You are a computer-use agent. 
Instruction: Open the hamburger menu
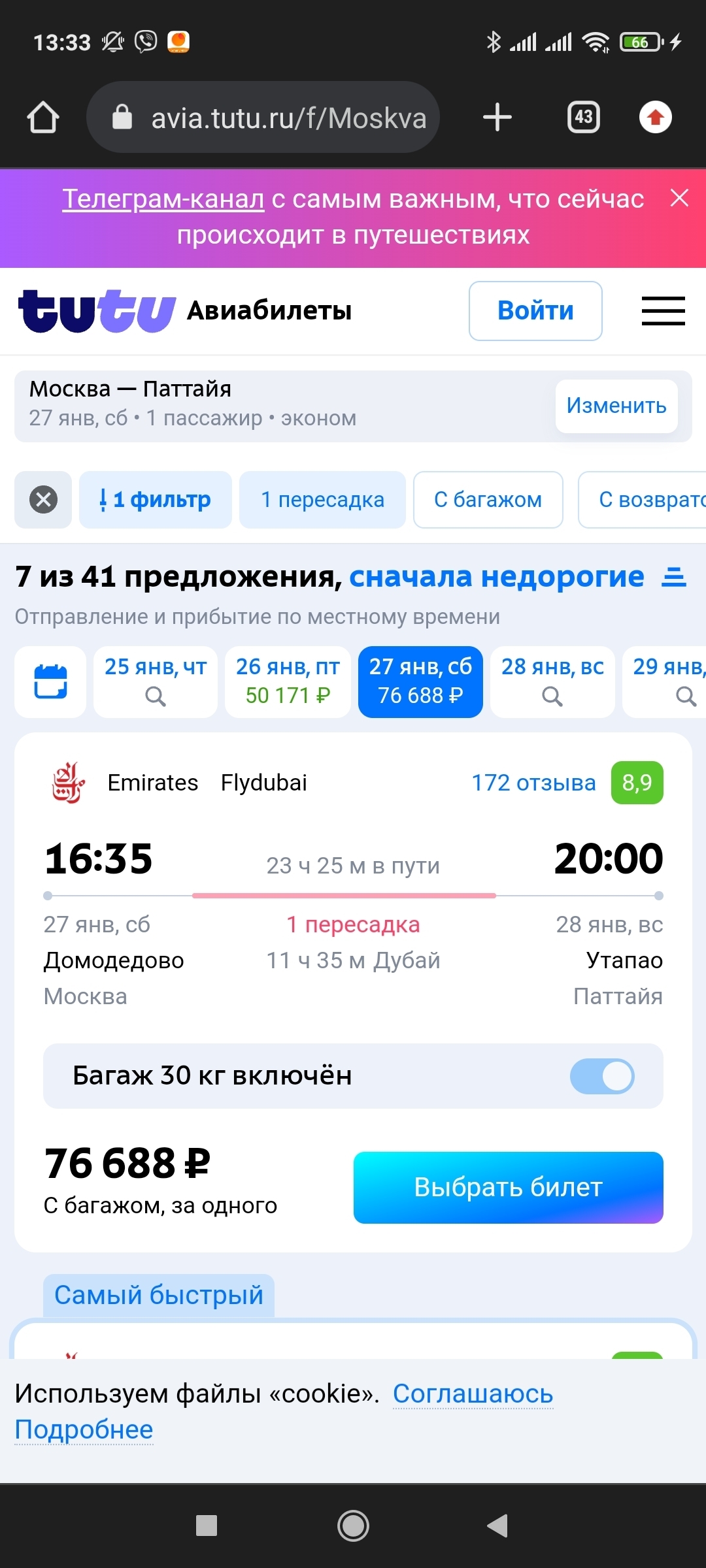click(663, 311)
